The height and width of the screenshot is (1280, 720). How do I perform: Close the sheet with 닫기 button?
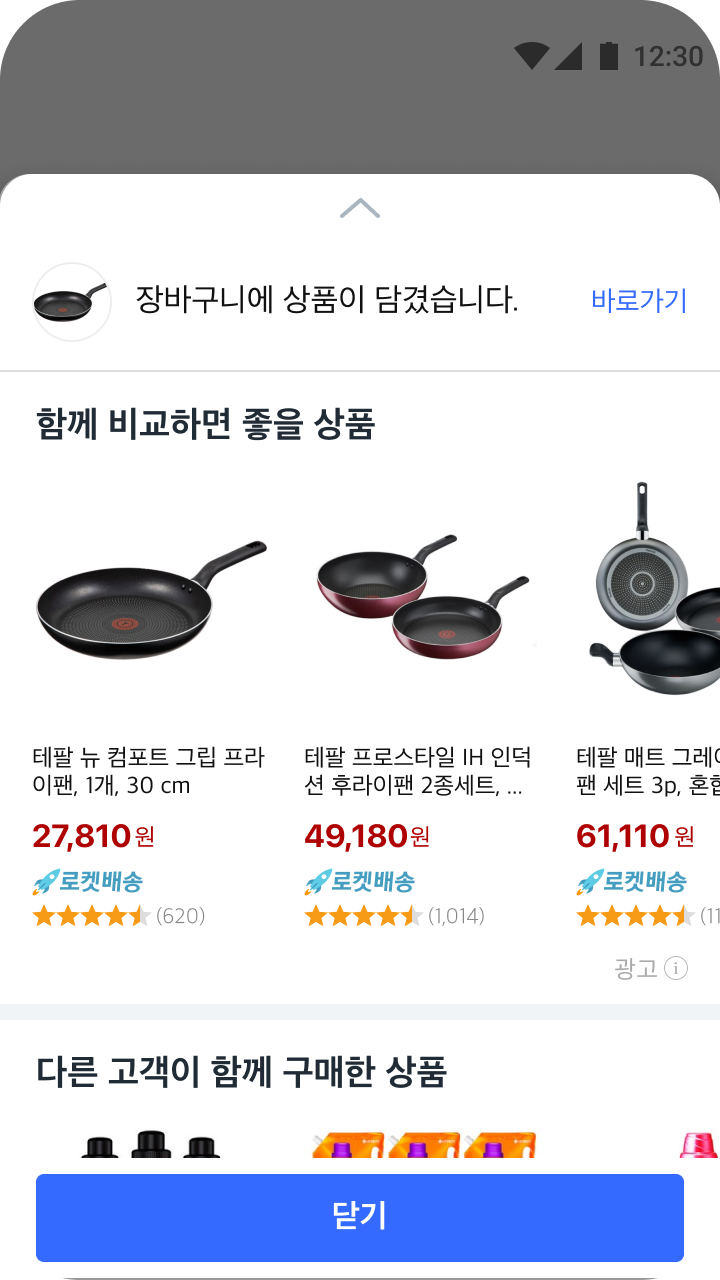click(x=360, y=1217)
